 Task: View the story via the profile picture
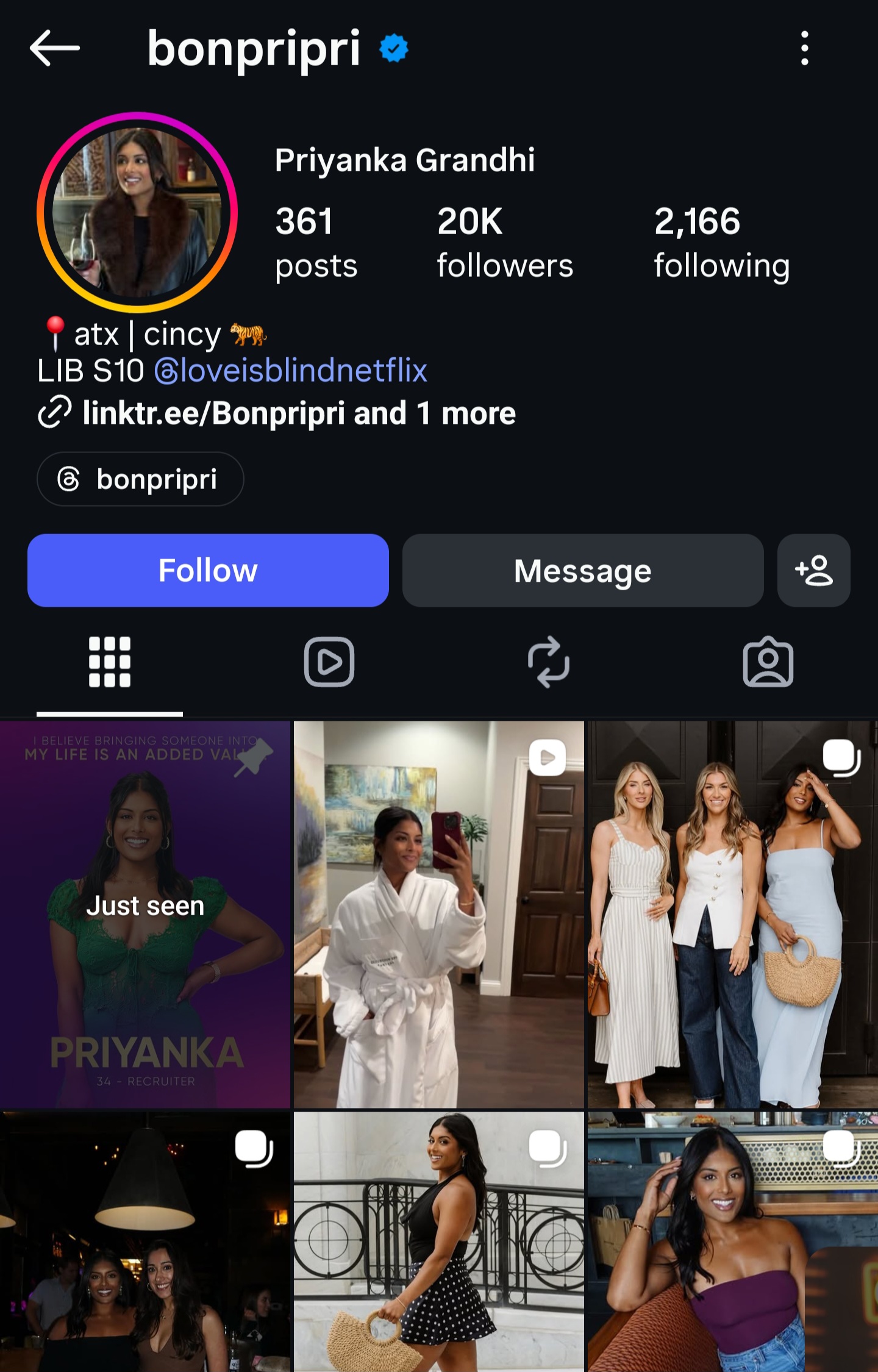(x=137, y=212)
